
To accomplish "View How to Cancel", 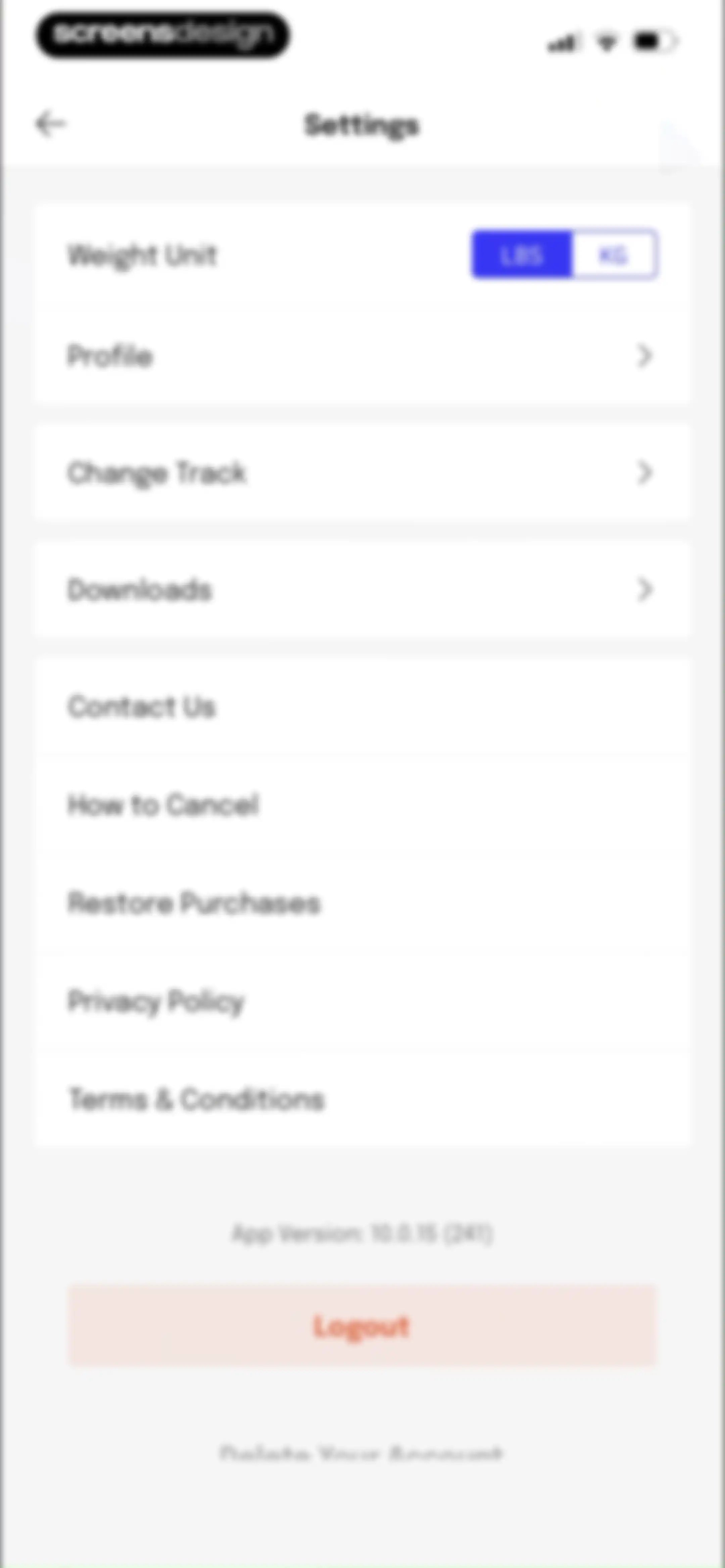I will tap(362, 805).
